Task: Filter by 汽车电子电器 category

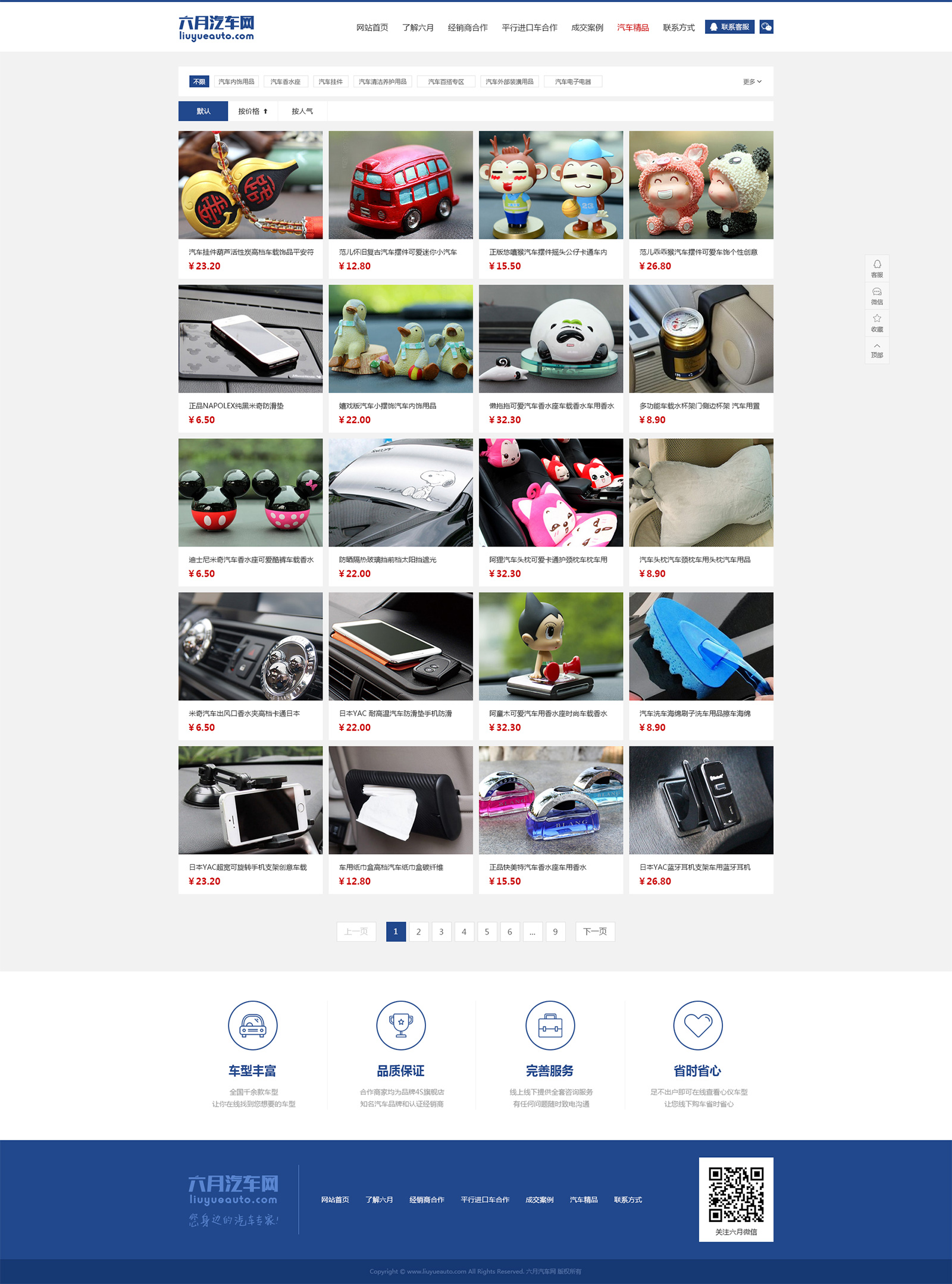Action: tap(572, 82)
